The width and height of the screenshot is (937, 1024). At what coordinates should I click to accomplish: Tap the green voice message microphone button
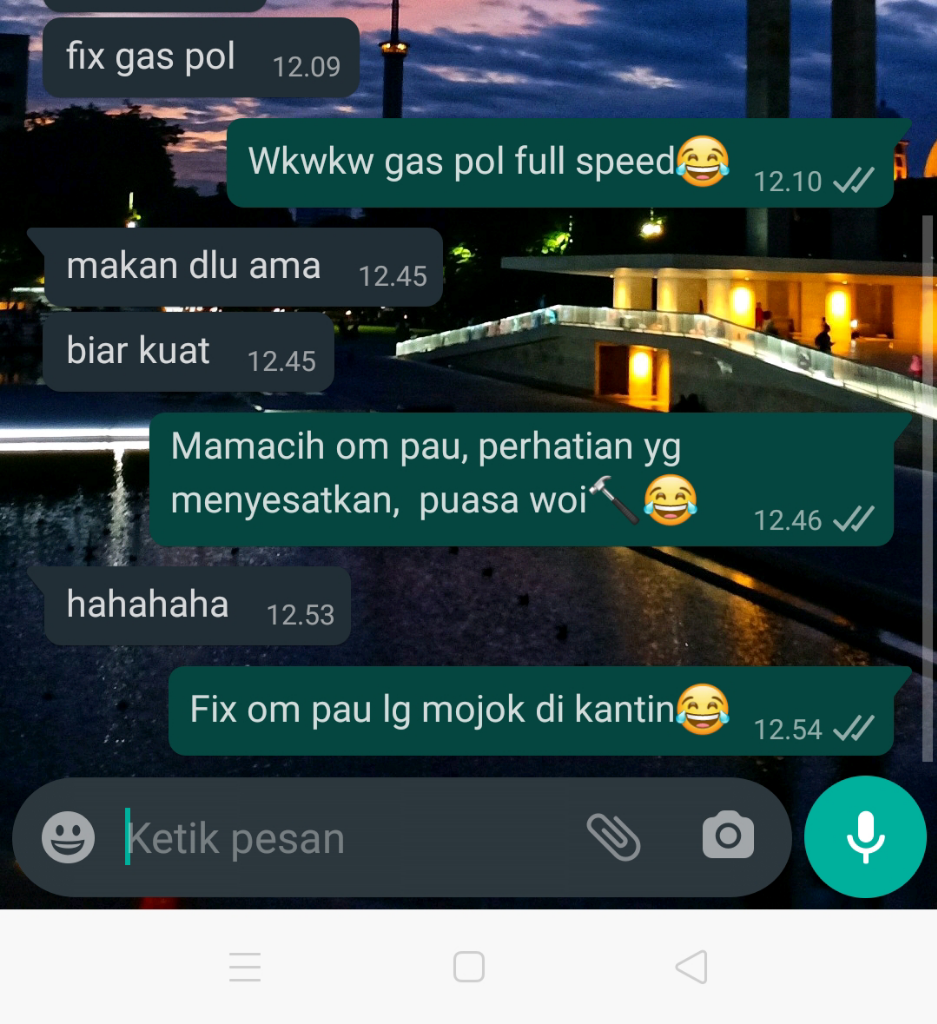(864, 837)
